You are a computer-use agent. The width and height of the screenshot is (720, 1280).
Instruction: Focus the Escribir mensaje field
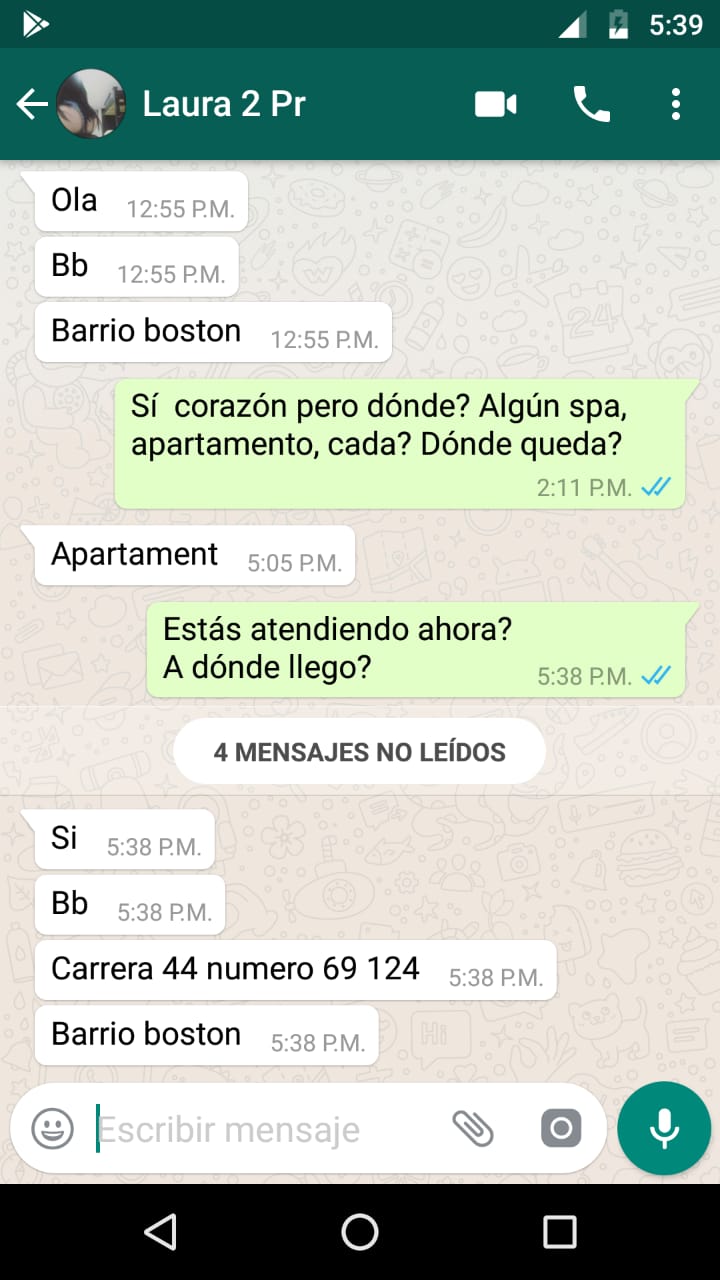[260, 1129]
